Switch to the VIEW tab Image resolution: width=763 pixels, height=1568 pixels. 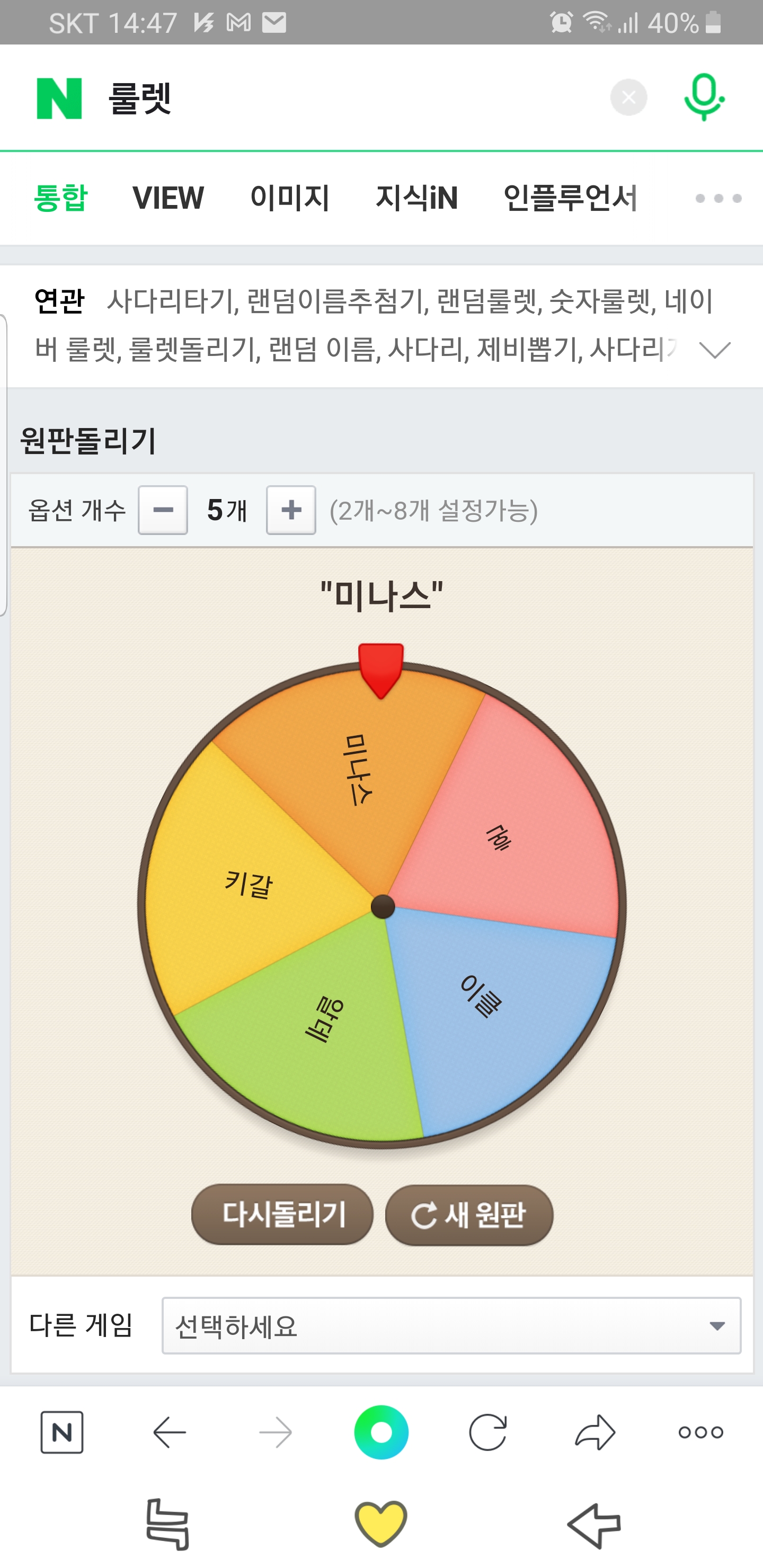coord(168,198)
